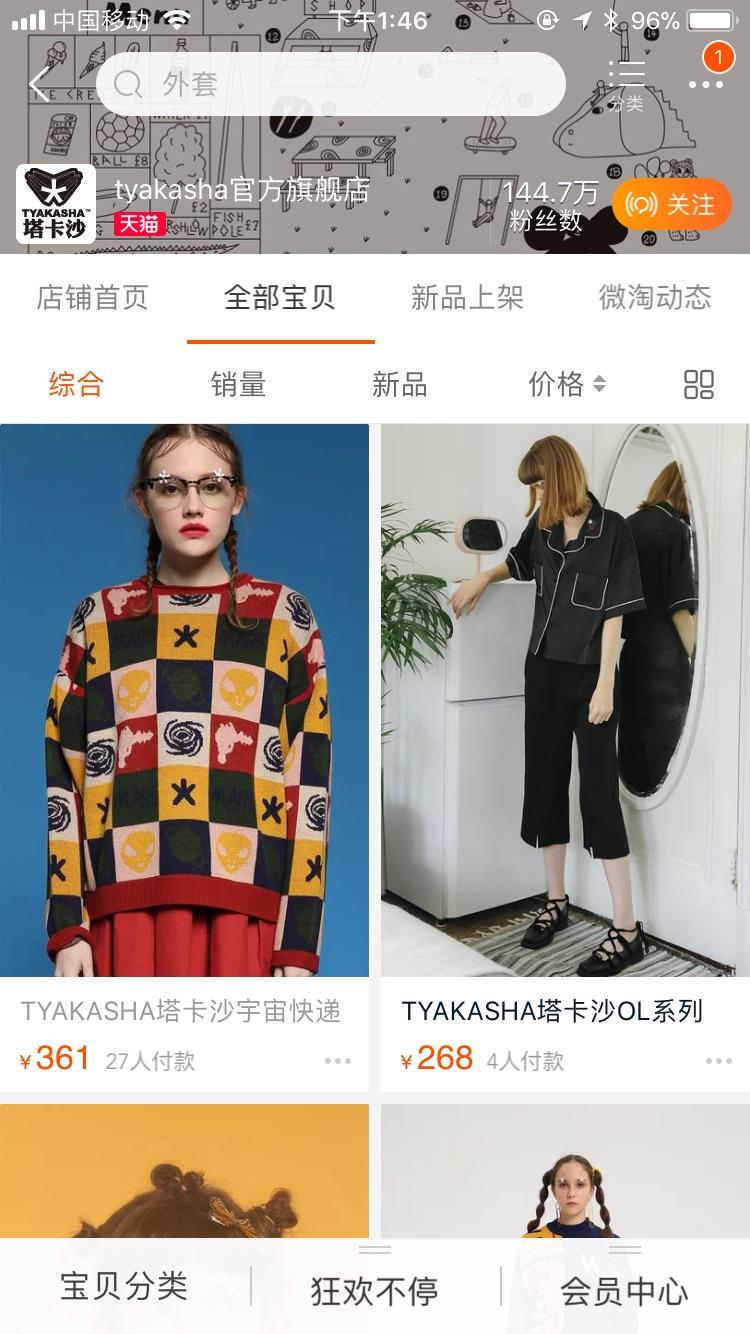Tap the three dots on OL系列 item
Screen dimensions: 750x1334
(x=719, y=1061)
